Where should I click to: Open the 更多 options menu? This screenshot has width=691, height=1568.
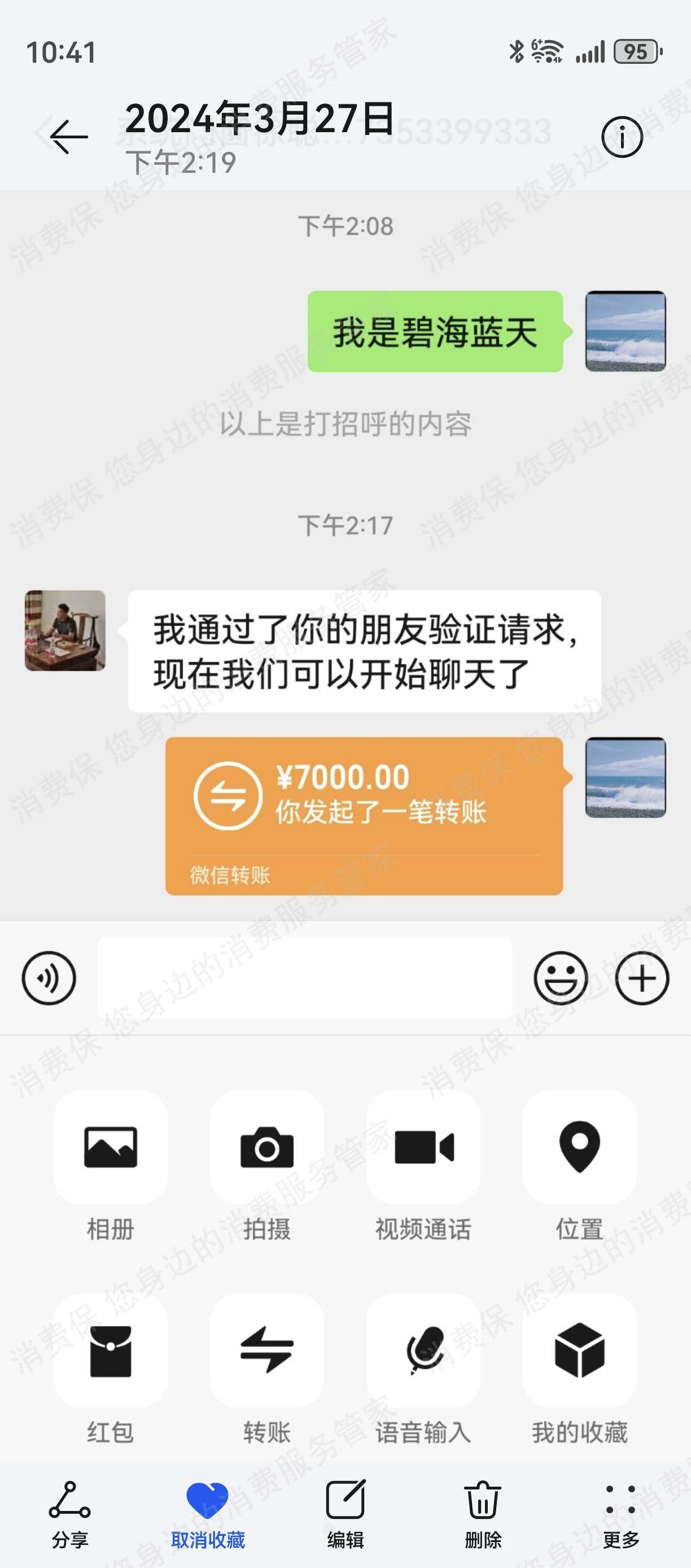(x=620, y=1513)
